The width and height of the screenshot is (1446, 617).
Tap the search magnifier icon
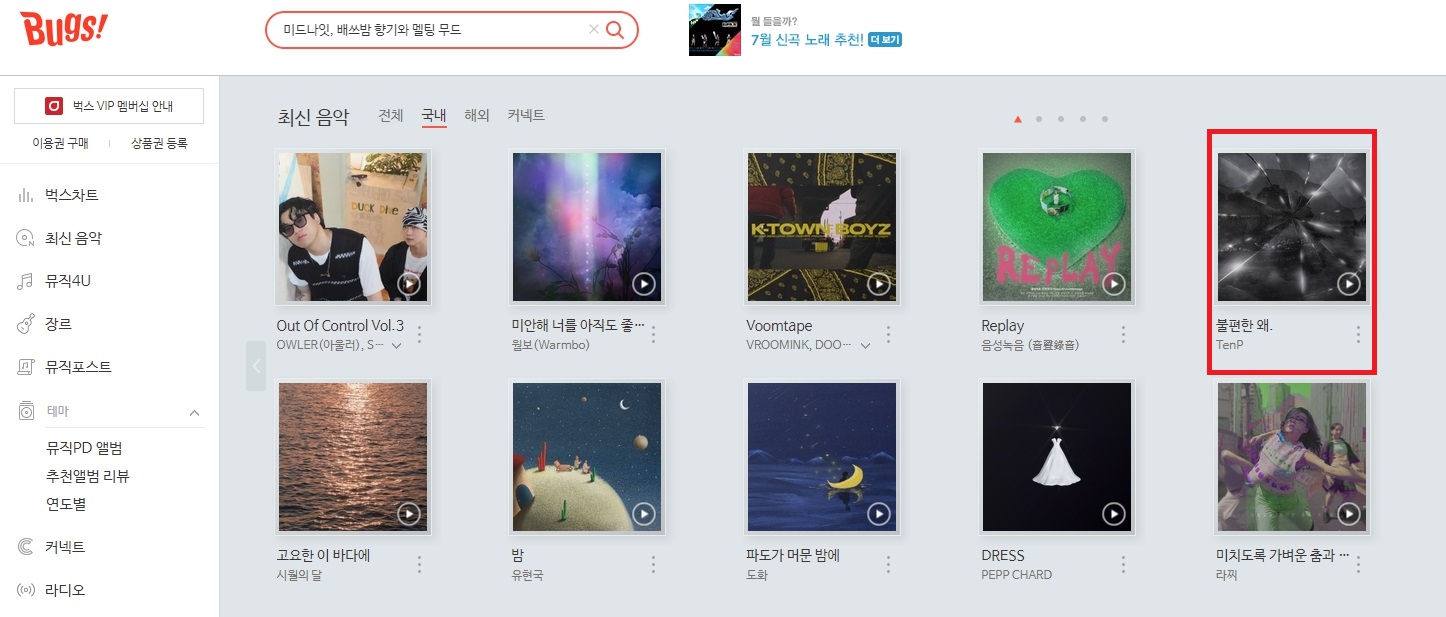616,30
